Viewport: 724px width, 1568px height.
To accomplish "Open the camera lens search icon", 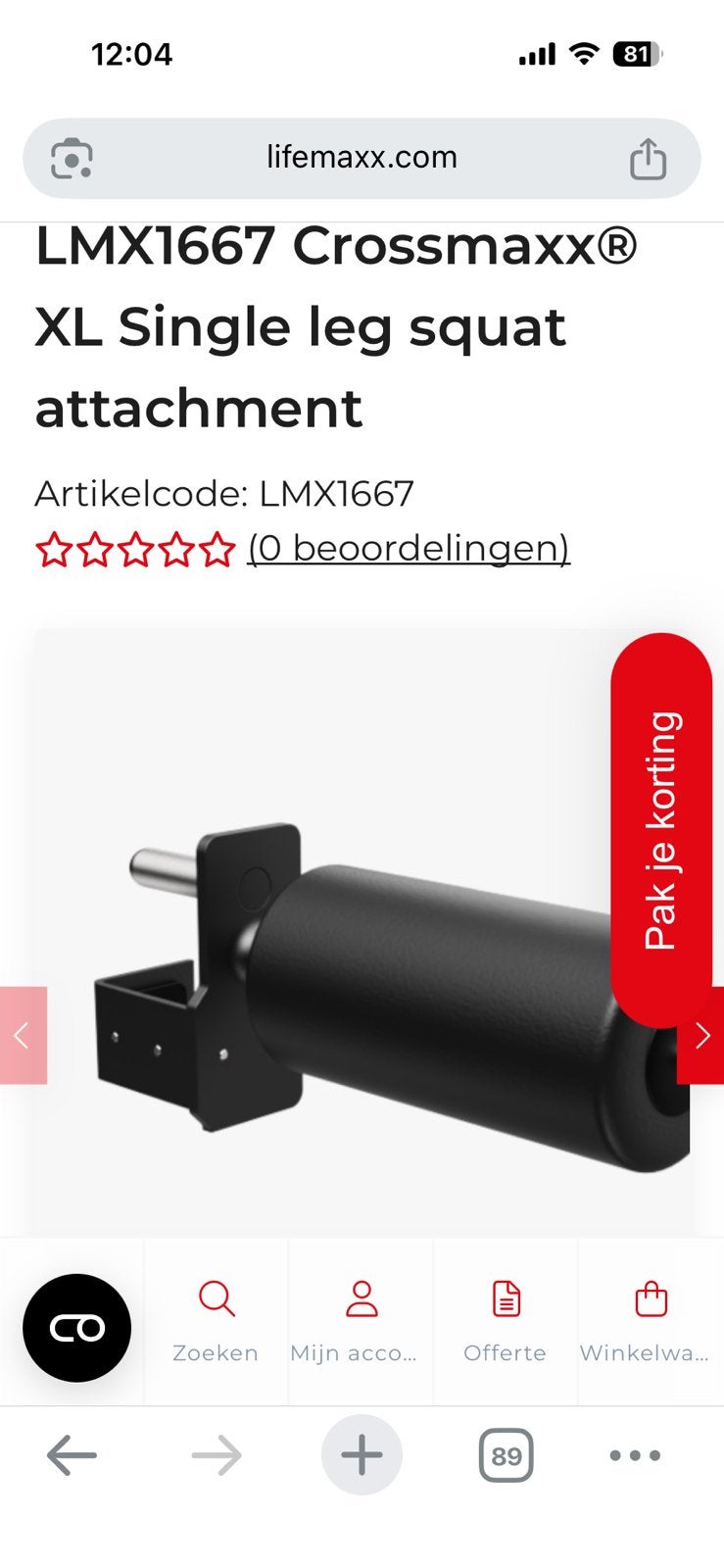I will click(72, 158).
